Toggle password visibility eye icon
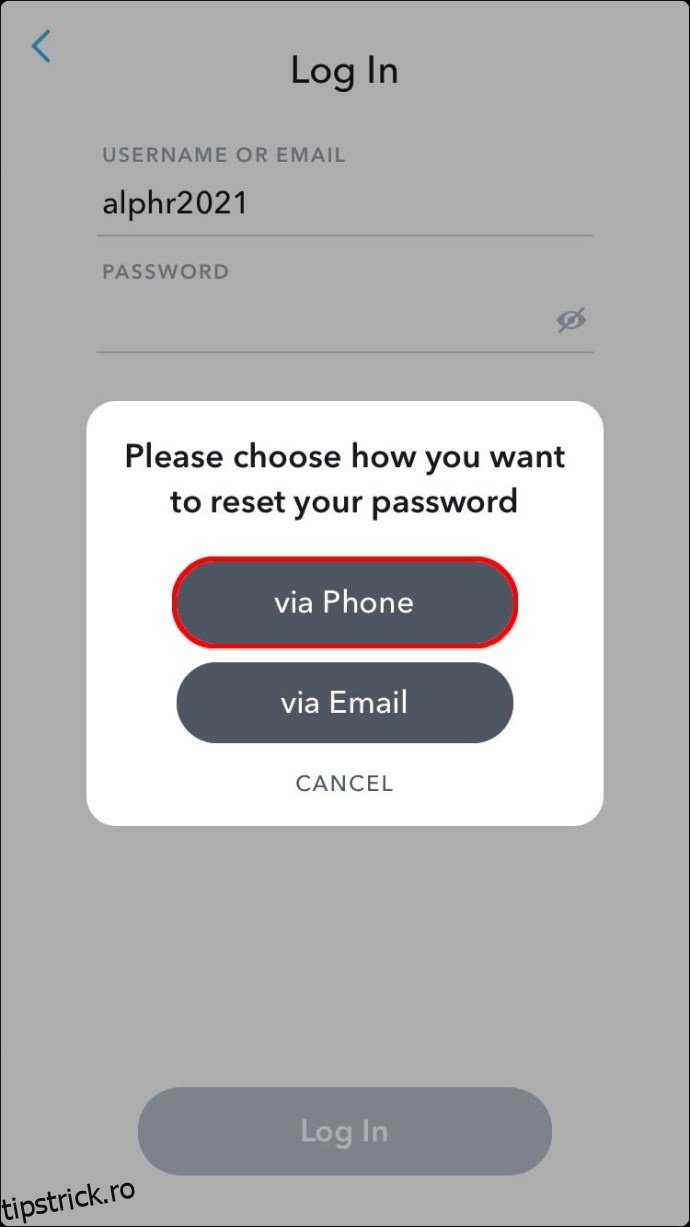Image resolution: width=690 pixels, height=1227 pixels. pos(571,320)
